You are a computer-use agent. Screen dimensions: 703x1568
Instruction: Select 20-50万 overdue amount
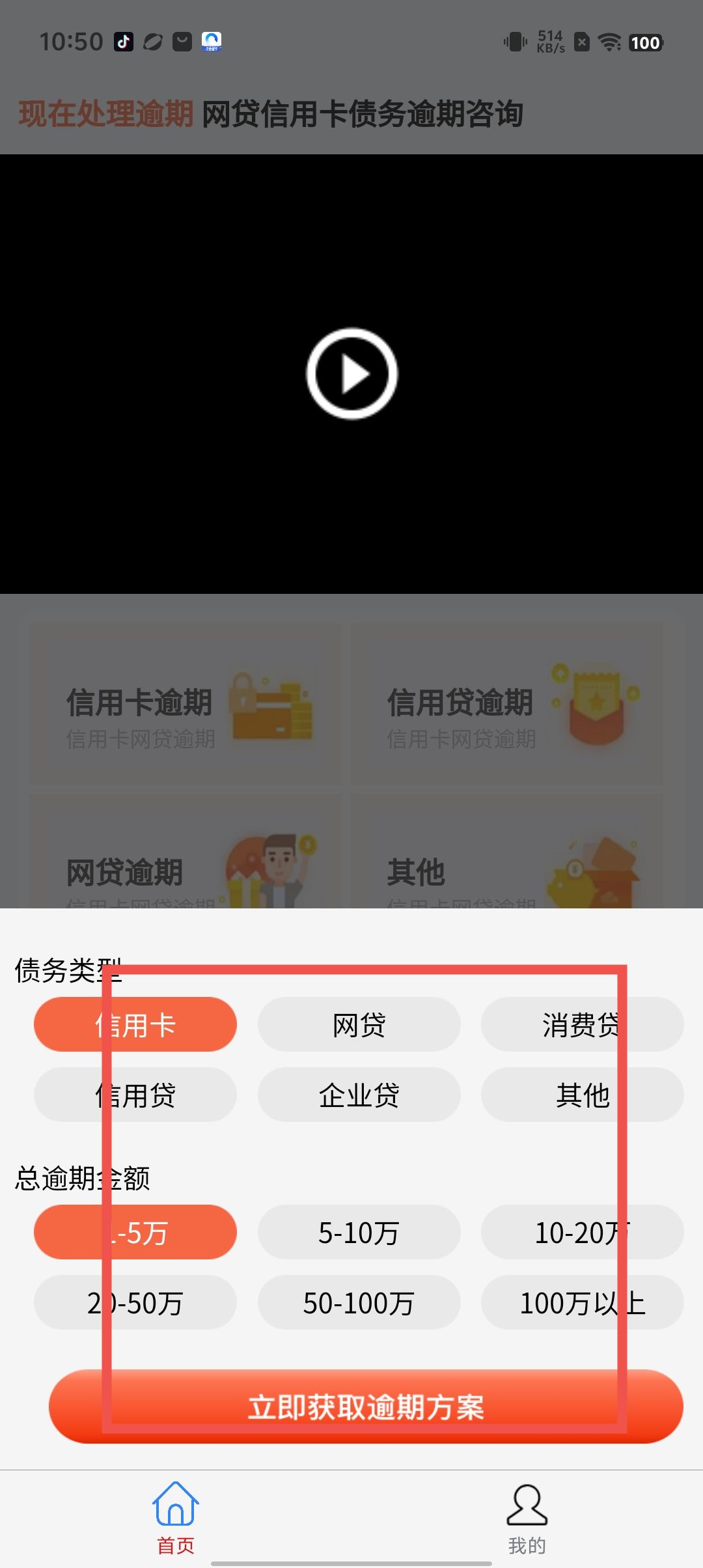coord(135,1302)
